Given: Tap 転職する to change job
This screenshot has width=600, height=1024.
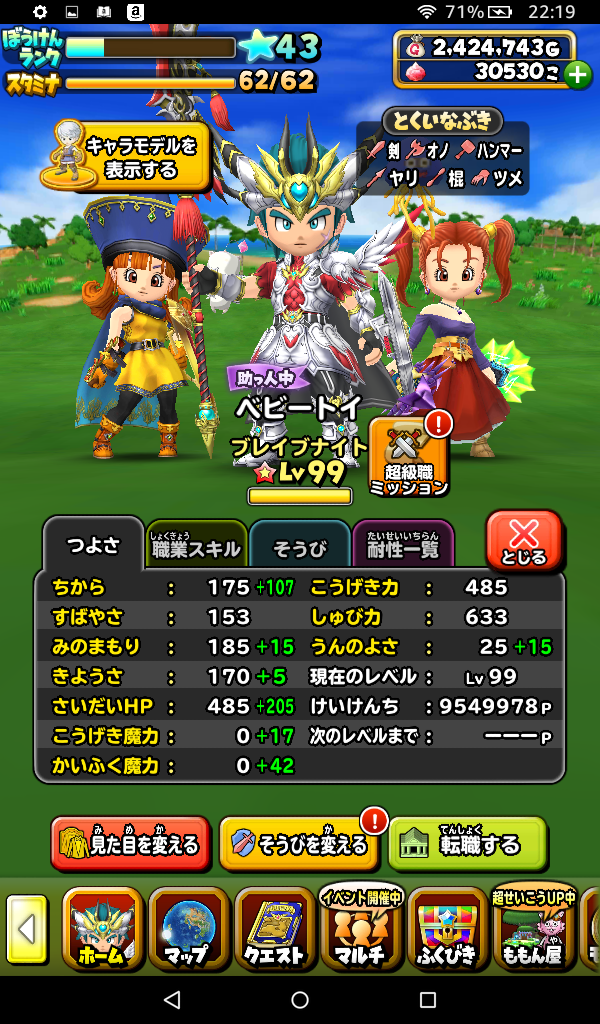Looking at the screenshot, I should pos(468,845).
